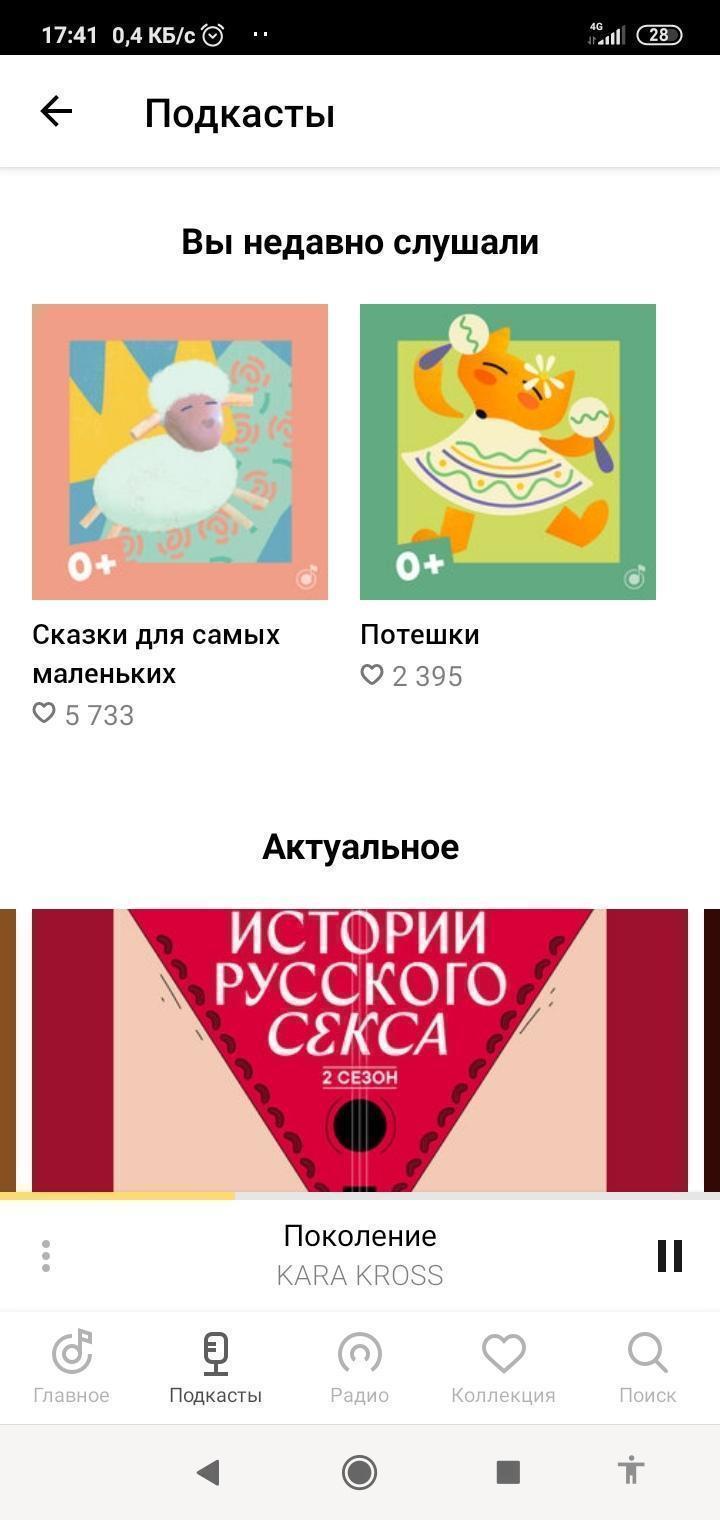This screenshot has height=1520, width=720.
Task: Switch to the Главное tab
Action: point(72,1367)
